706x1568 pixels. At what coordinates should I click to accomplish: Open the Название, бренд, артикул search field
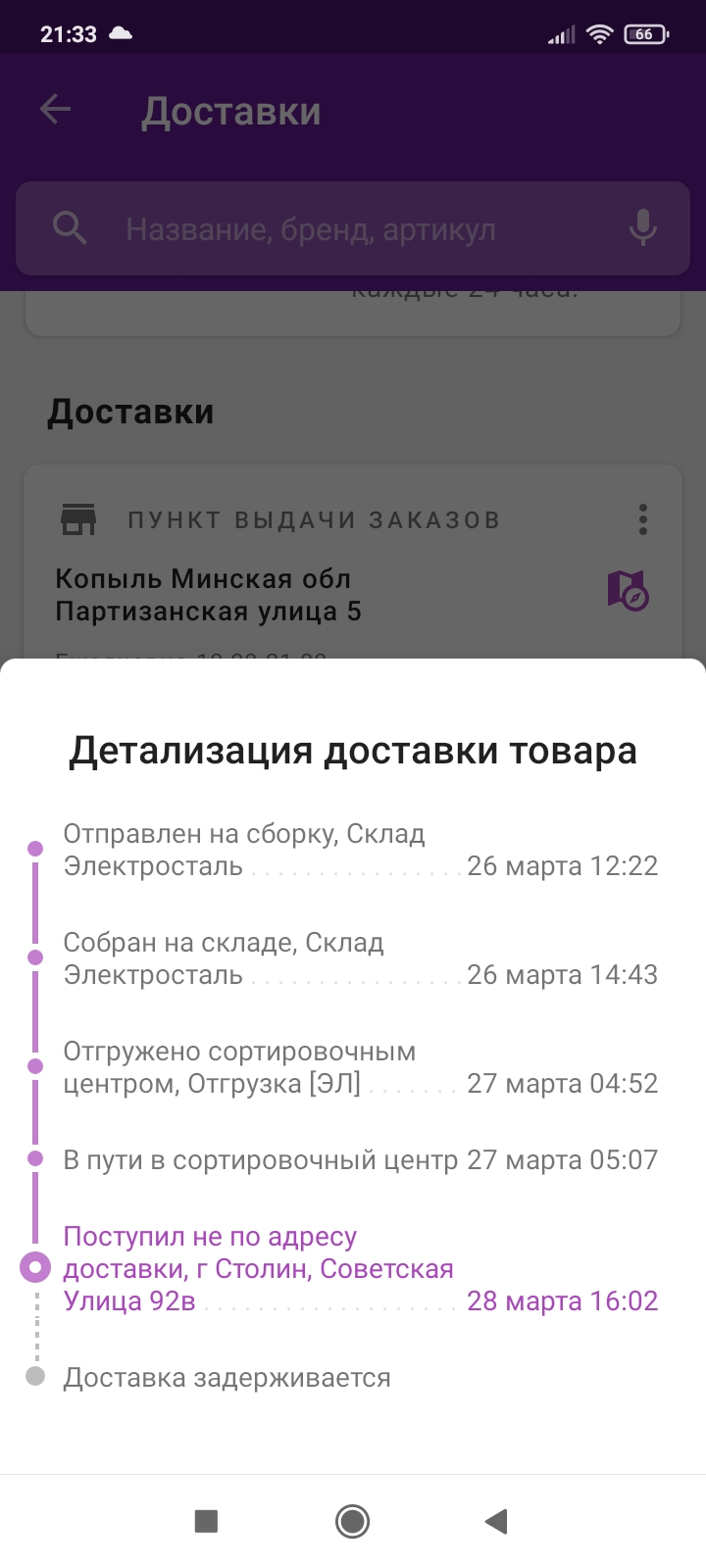coord(353,229)
